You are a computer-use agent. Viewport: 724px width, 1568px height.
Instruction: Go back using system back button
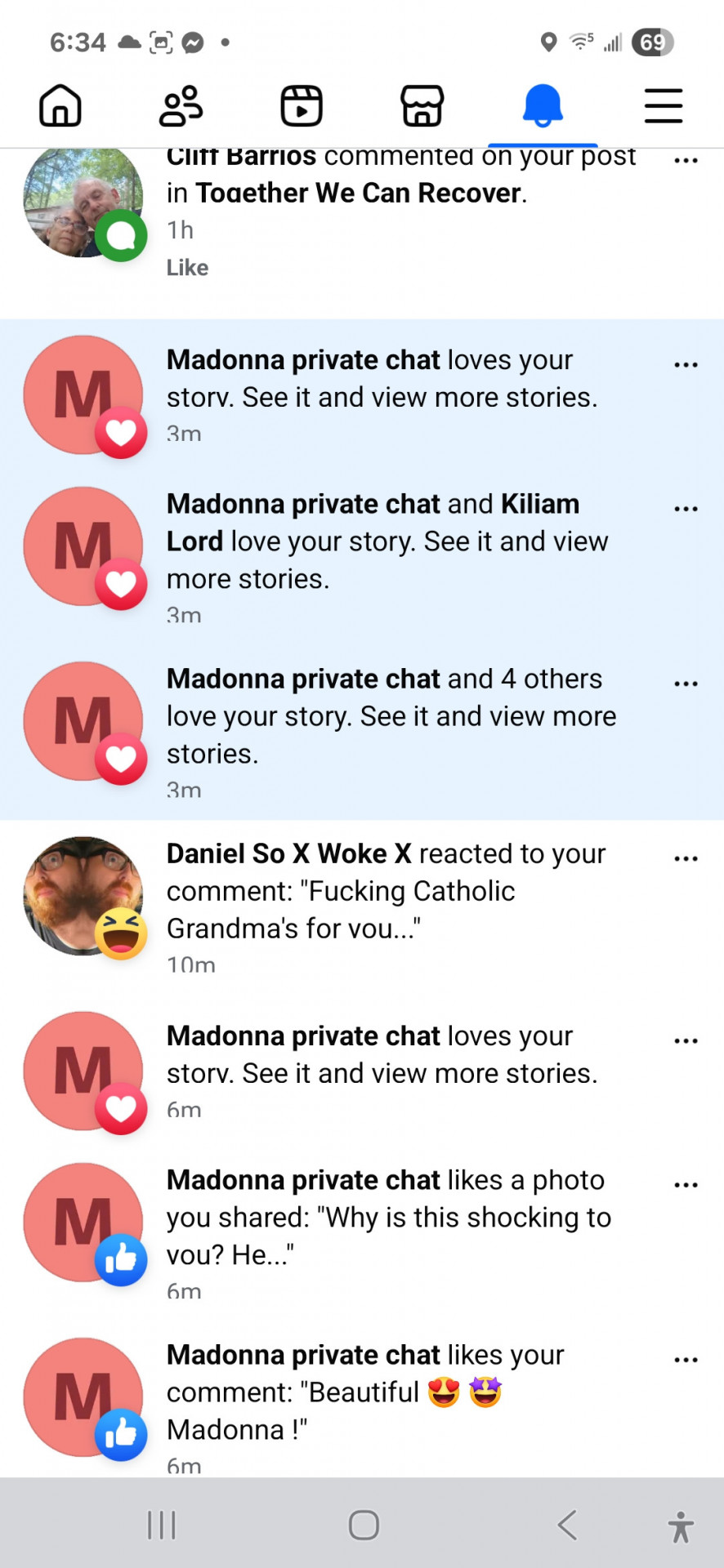click(x=567, y=1525)
